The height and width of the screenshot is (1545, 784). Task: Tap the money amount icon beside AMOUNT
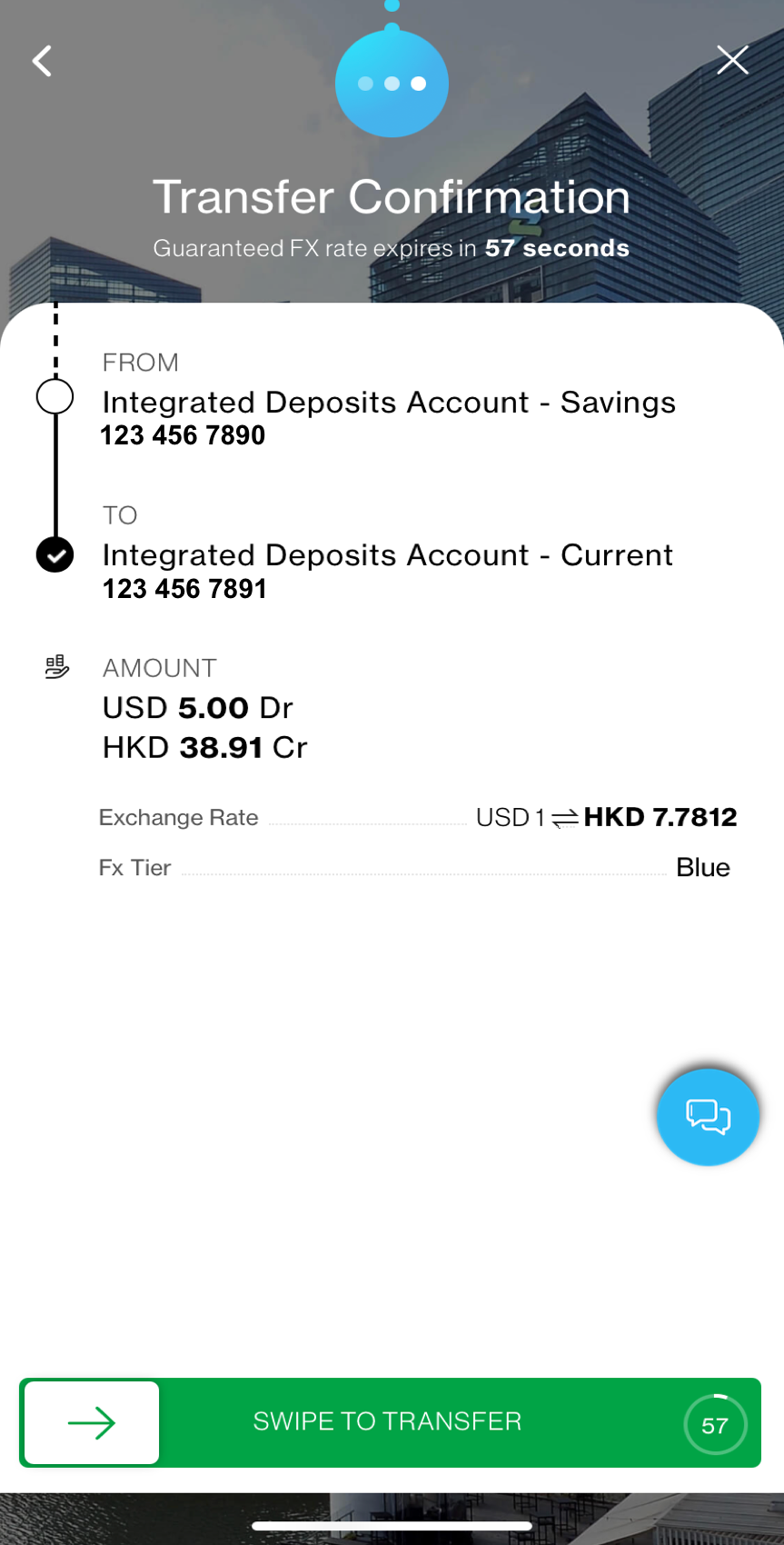coord(56,666)
